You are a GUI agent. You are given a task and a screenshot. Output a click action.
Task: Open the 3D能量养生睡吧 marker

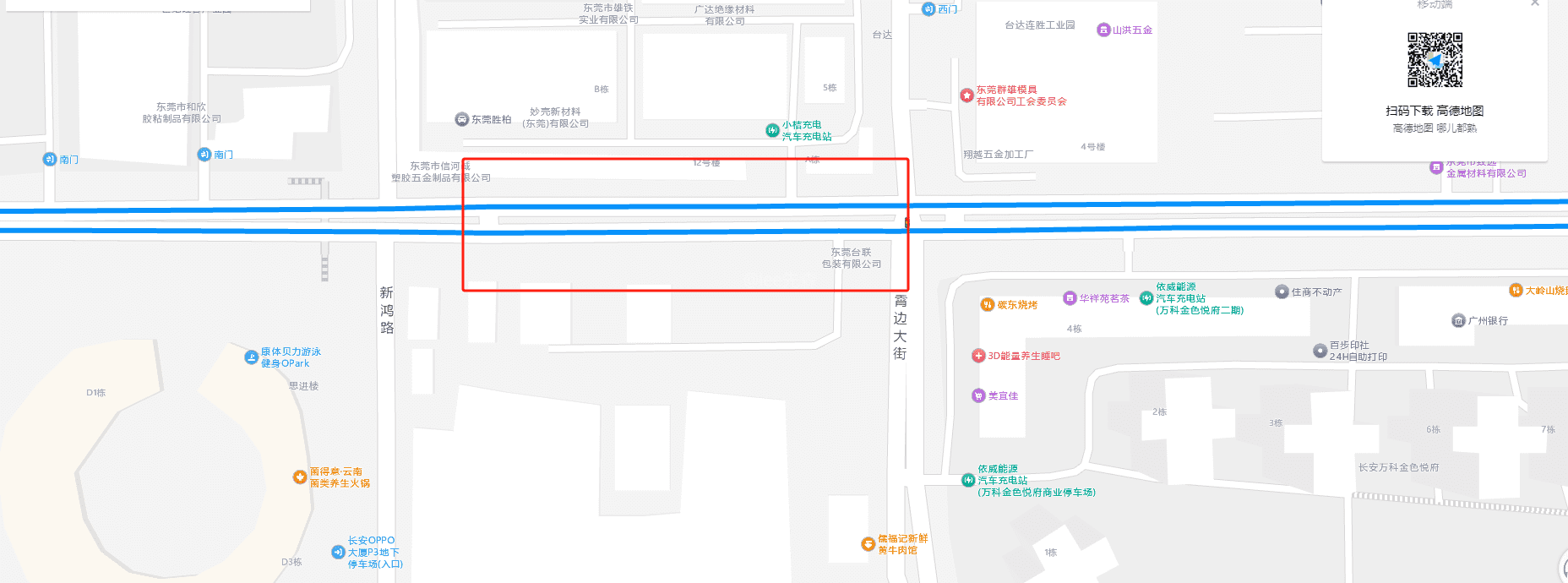[x=978, y=356]
